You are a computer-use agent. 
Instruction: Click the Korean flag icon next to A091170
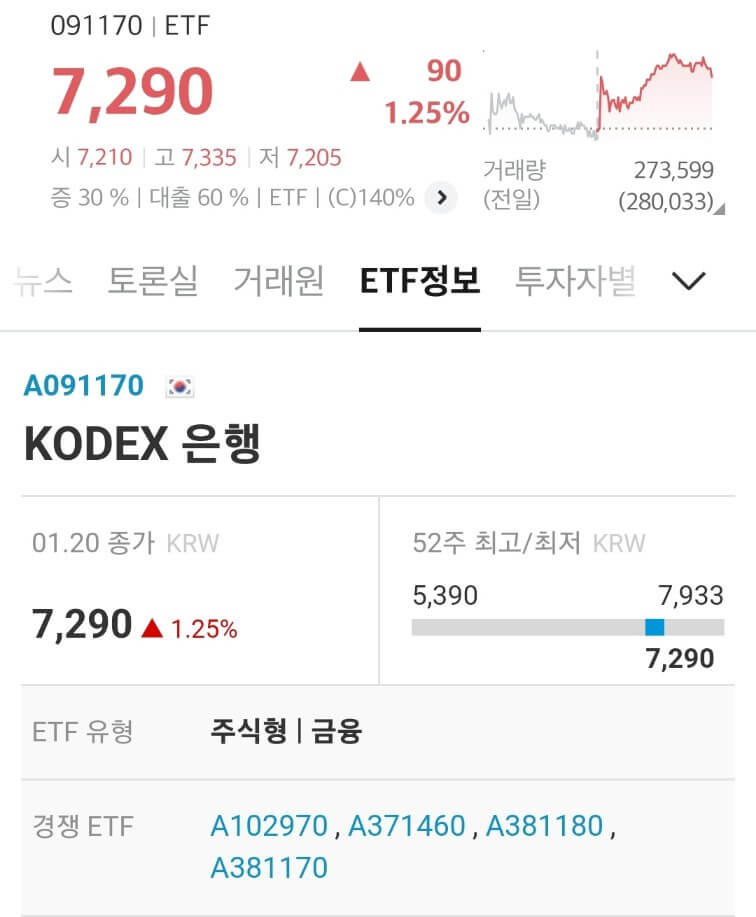(176, 385)
